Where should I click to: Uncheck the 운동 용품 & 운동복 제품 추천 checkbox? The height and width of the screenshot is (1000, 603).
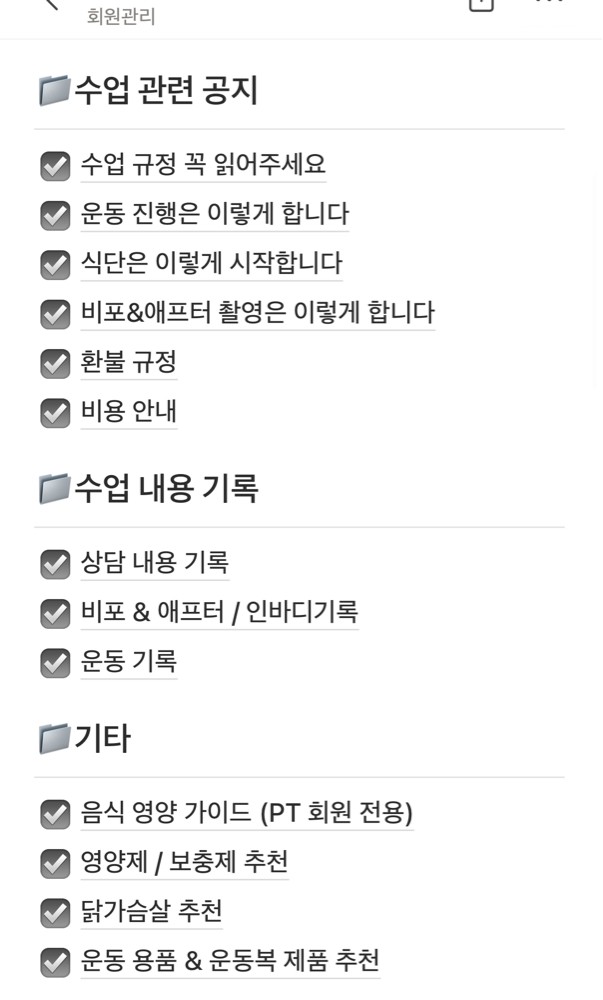pos(55,962)
